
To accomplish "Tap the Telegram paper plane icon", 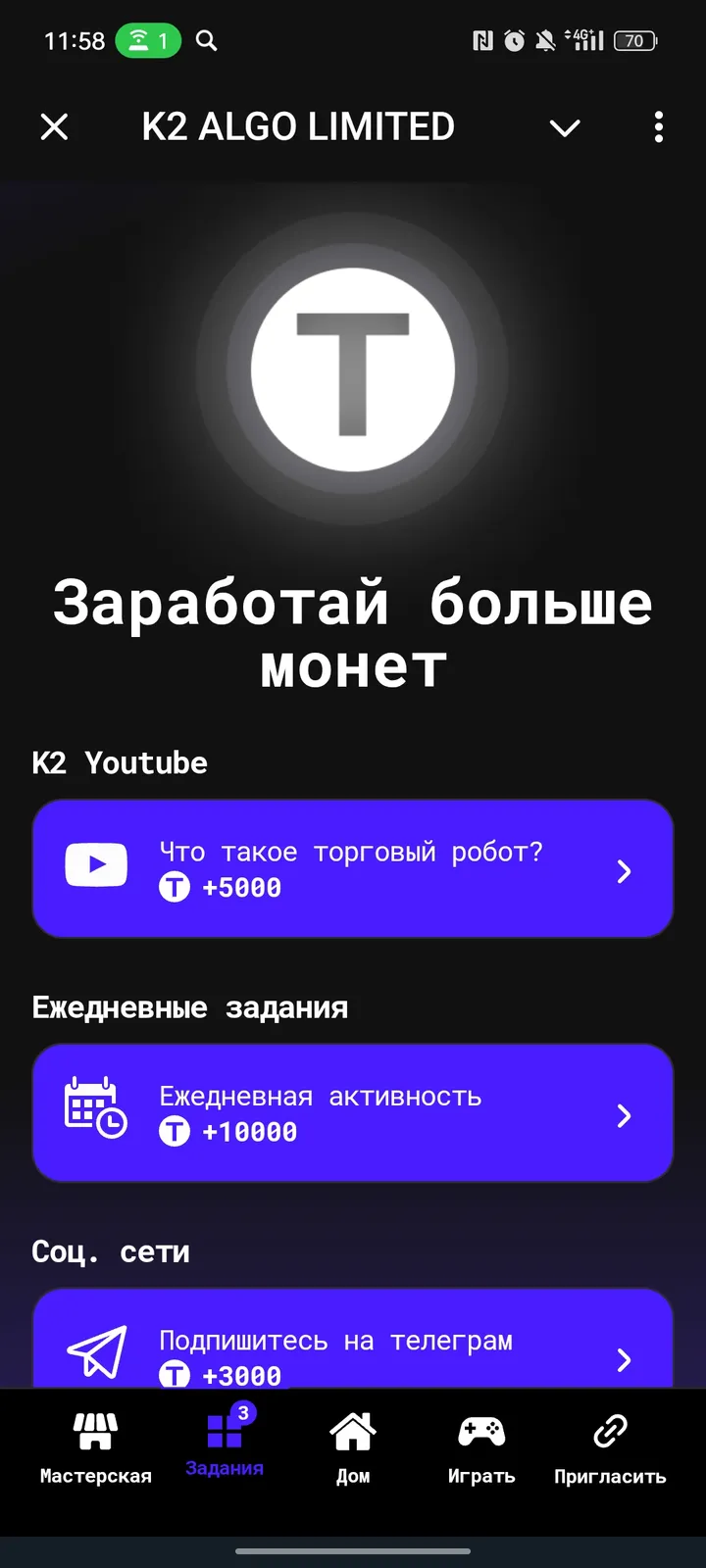I will (x=95, y=1352).
